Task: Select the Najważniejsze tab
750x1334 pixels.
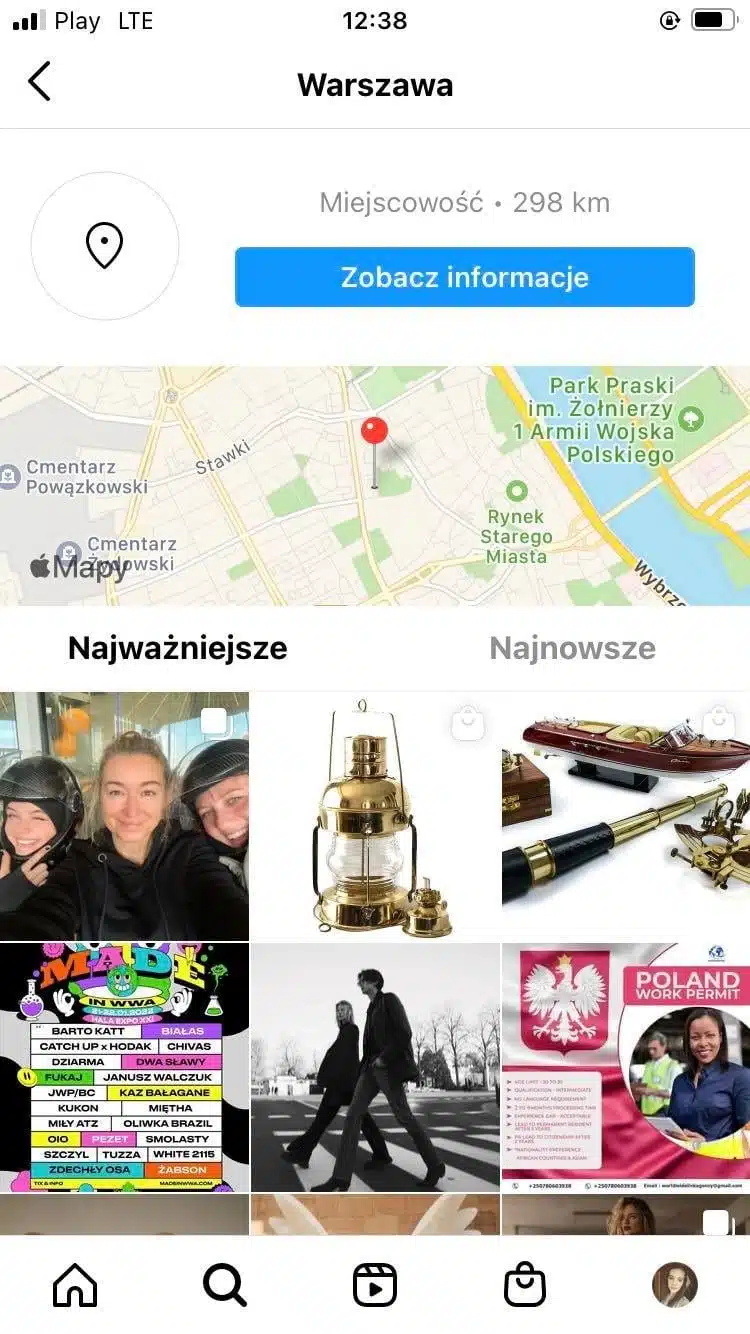Action: pyautogui.click(x=178, y=647)
